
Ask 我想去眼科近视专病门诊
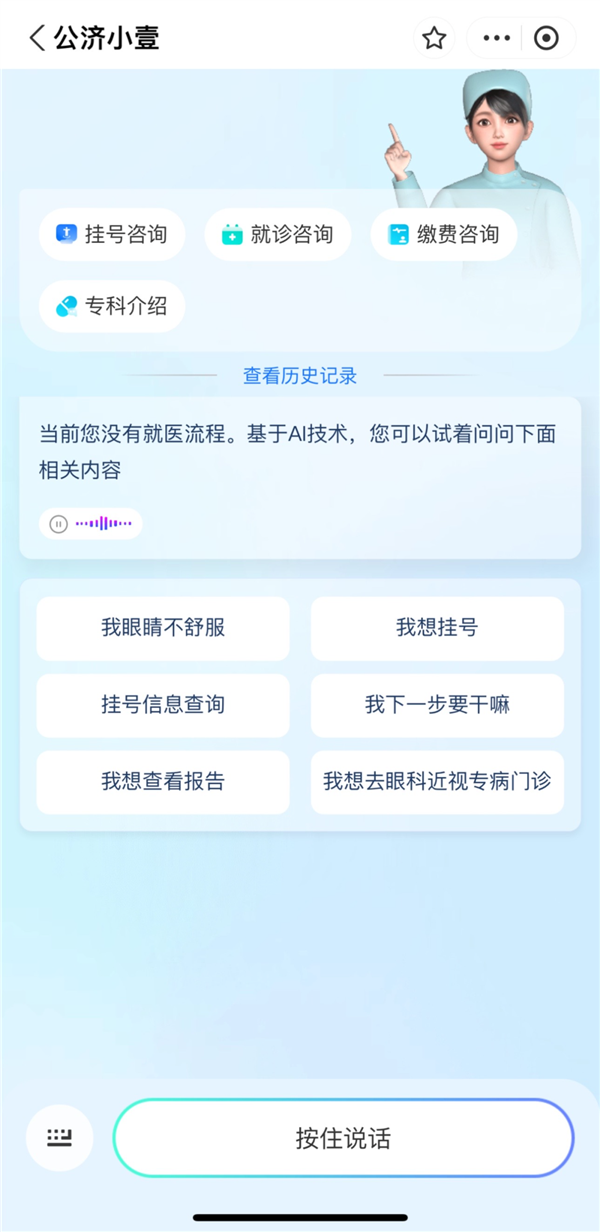[437, 782]
